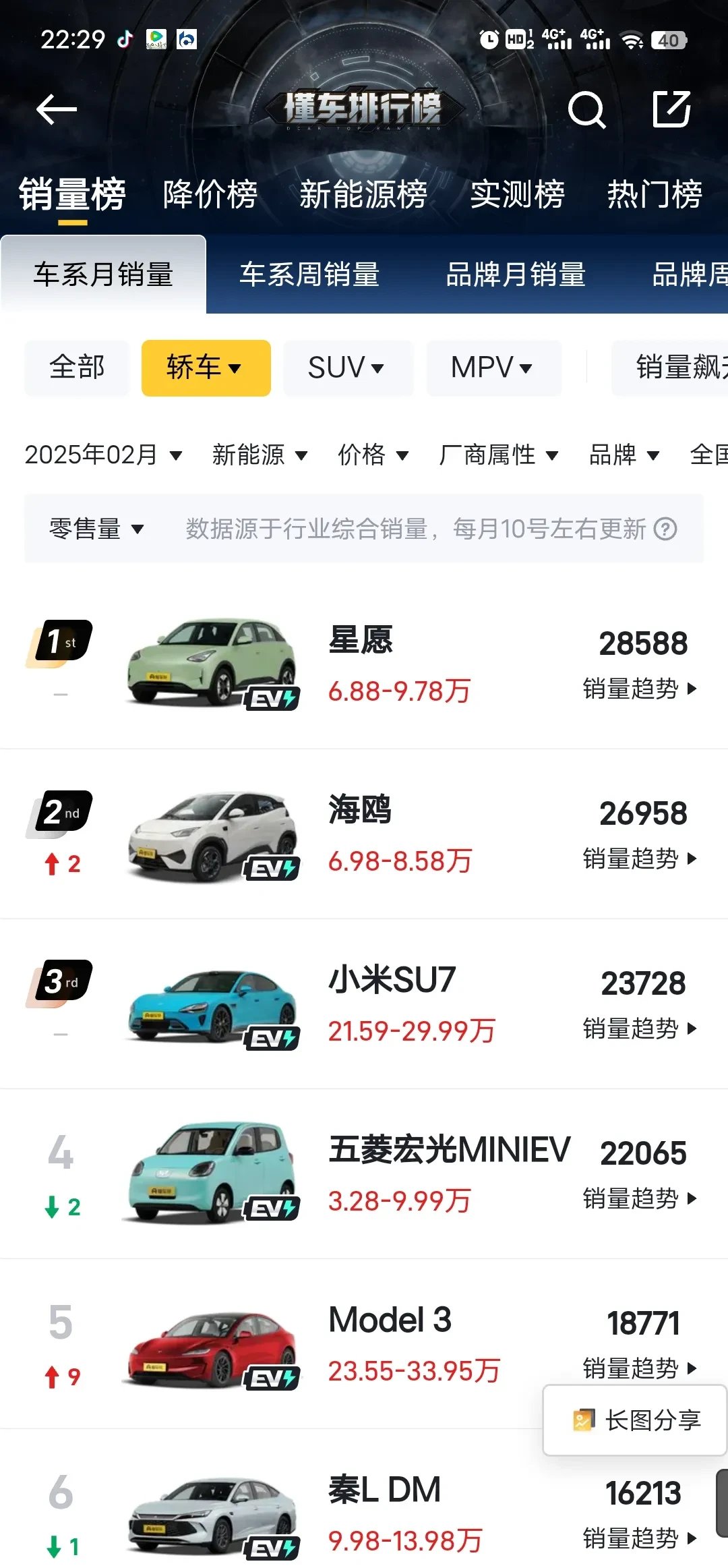This screenshot has width=728, height=1568.
Task: Switch to the 新能源榜 tab
Action: click(364, 194)
